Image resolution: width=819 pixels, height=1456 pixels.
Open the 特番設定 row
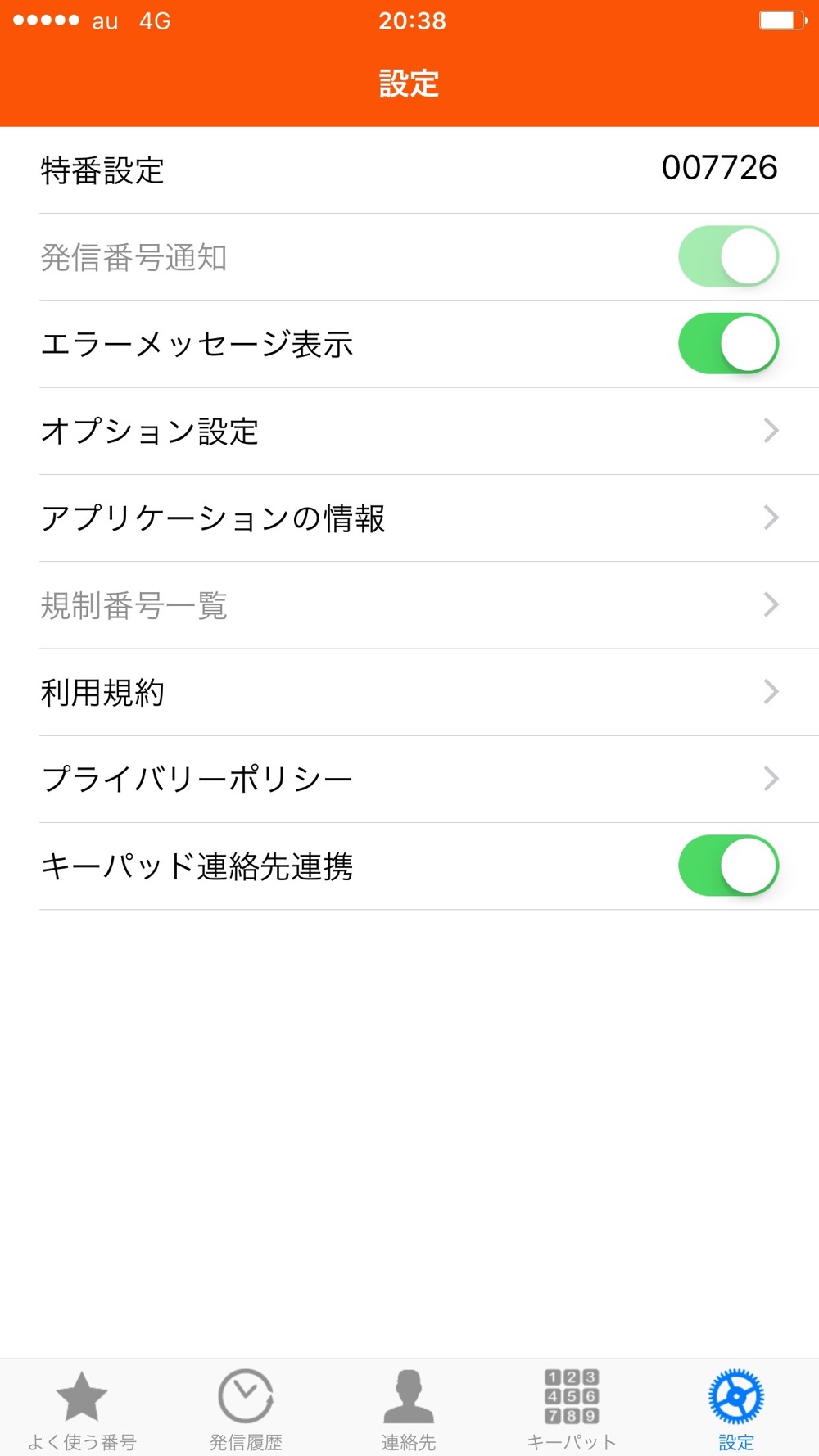click(409, 170)
